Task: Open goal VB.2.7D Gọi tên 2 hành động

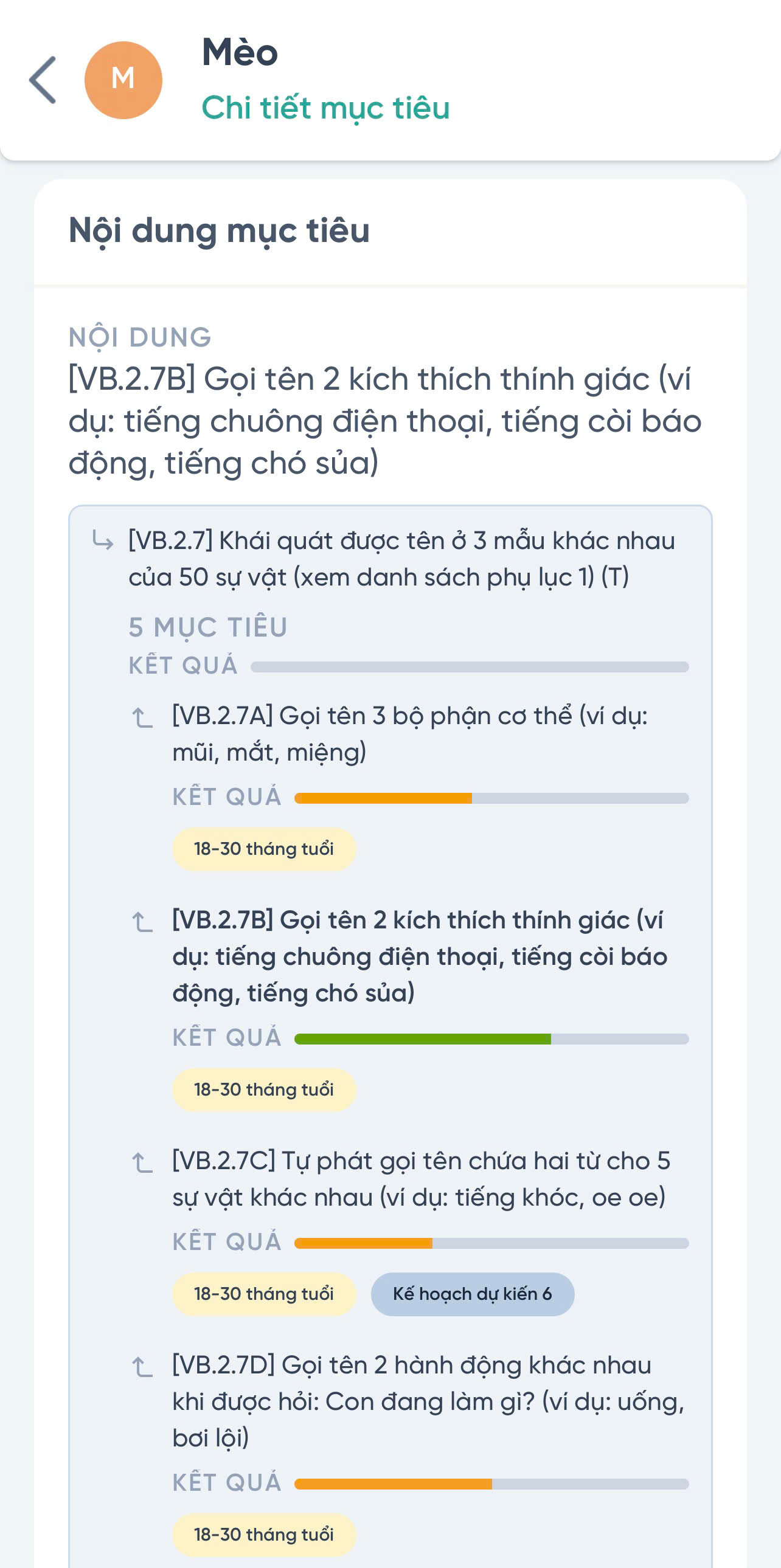Action: point(426,1401)
